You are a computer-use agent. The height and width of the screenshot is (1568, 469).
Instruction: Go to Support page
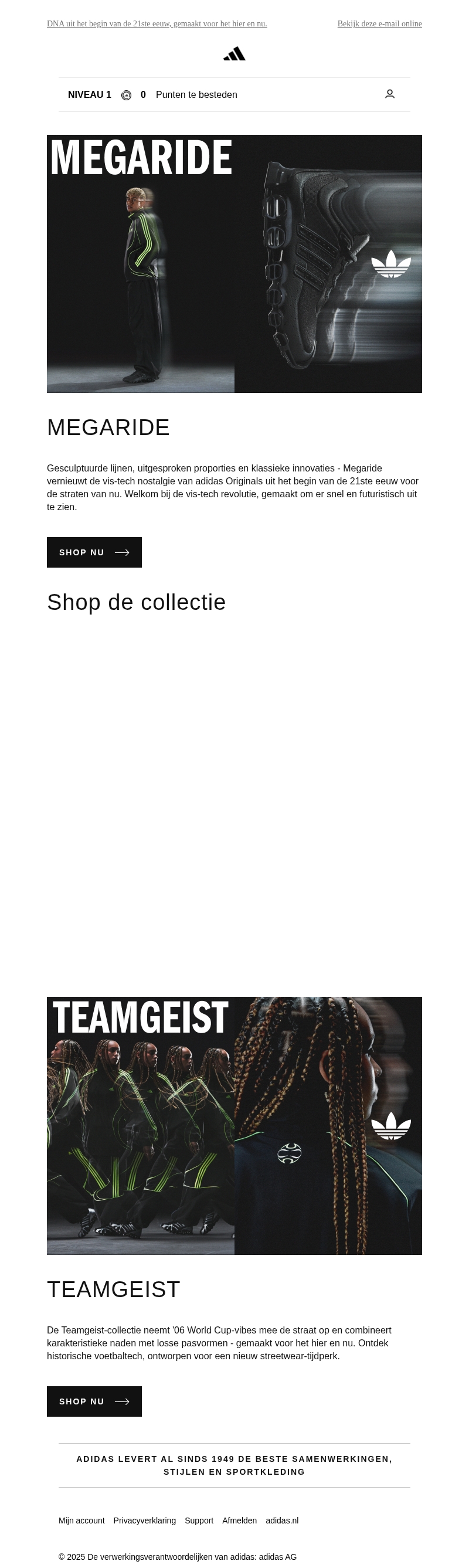pos(199,1520)
